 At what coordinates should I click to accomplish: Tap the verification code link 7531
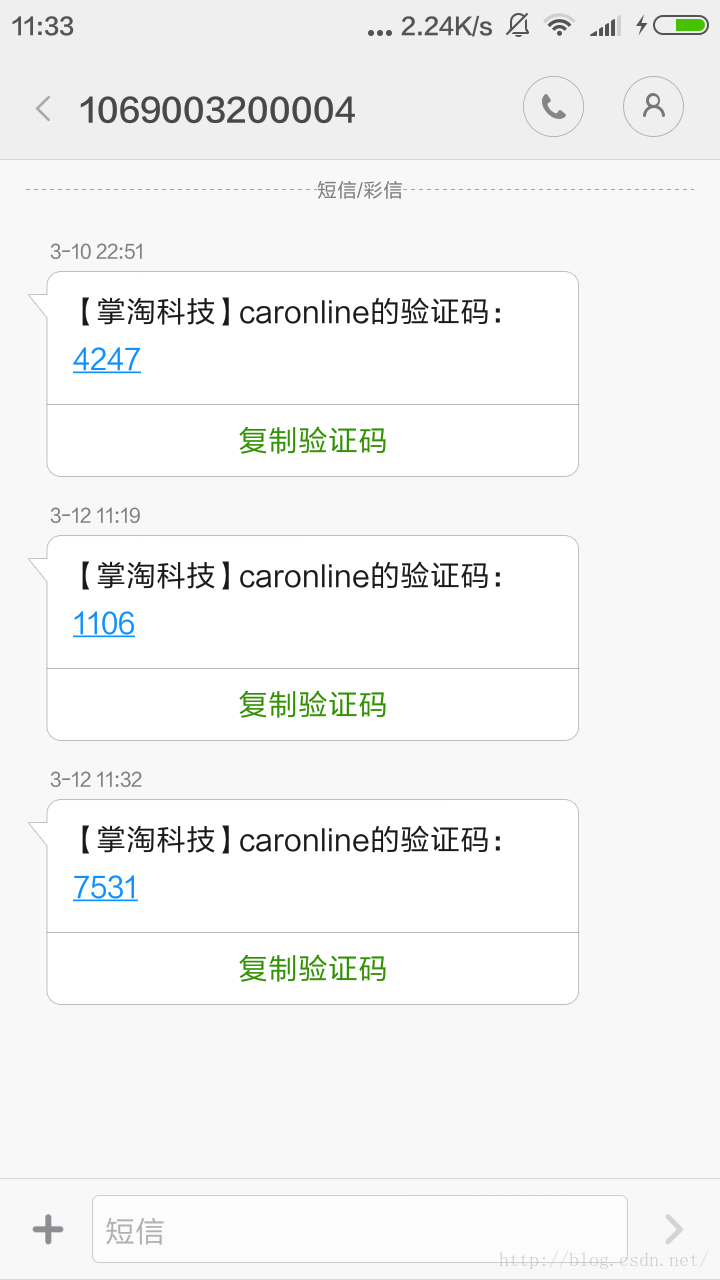(105, 887)
